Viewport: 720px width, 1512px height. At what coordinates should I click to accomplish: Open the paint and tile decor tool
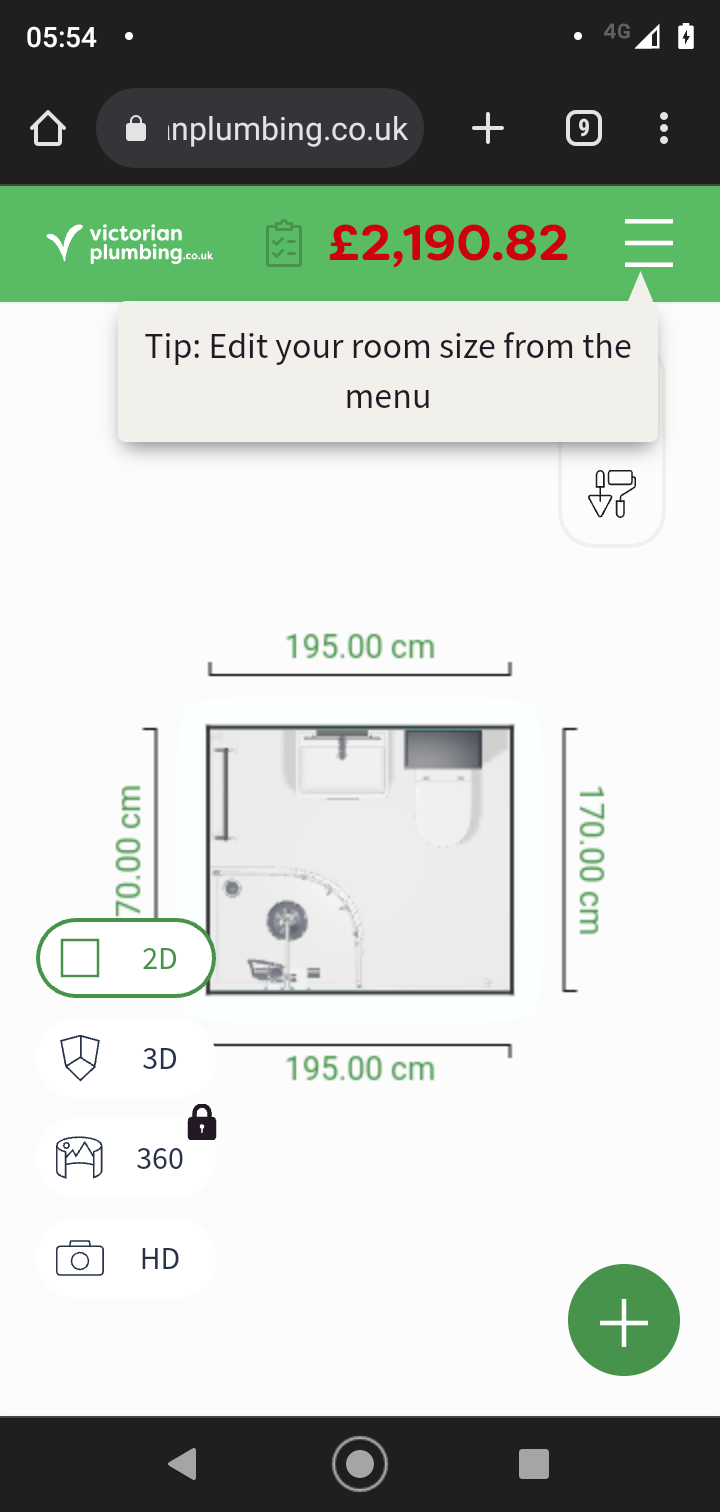point(612,493)
